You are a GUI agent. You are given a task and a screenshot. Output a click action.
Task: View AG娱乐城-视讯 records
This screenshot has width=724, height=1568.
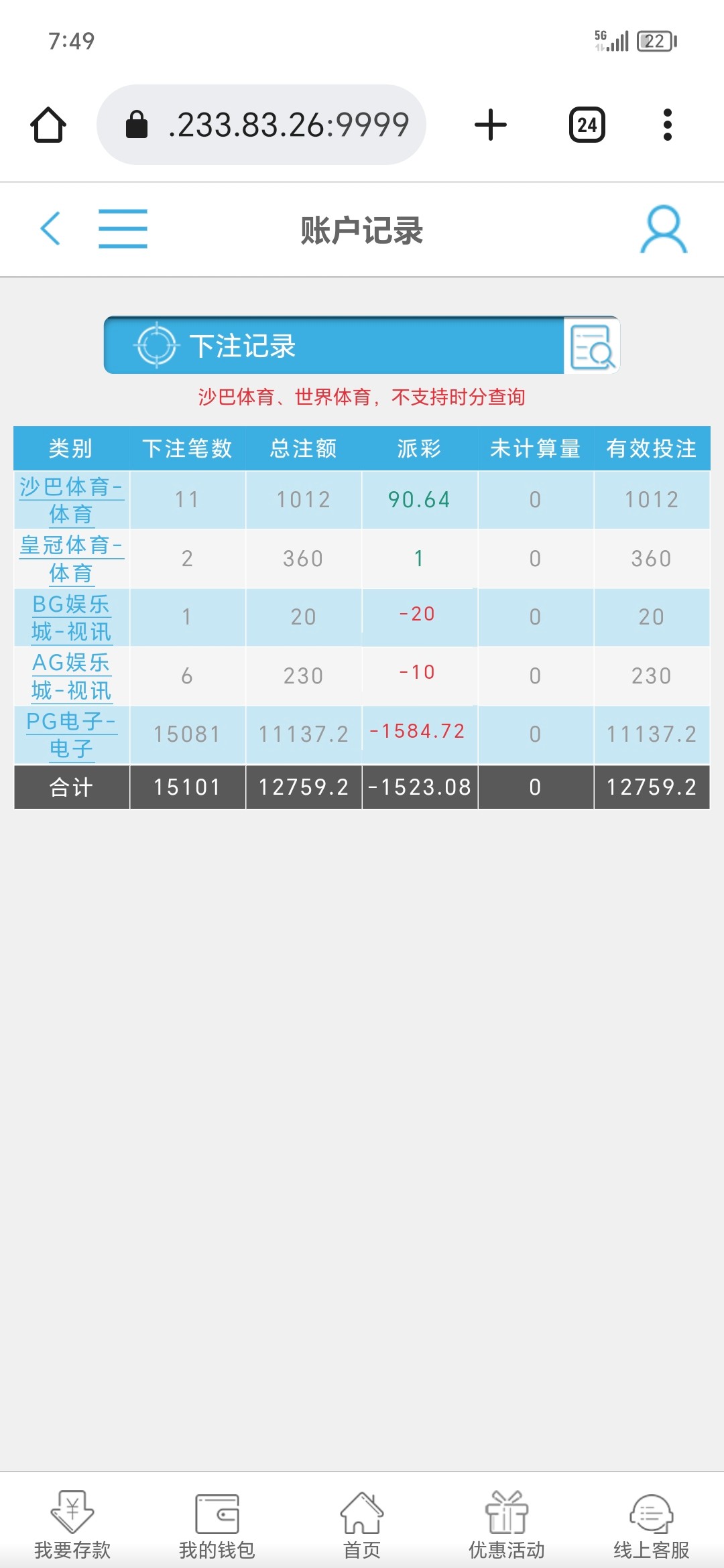click(x=71, y=675)
